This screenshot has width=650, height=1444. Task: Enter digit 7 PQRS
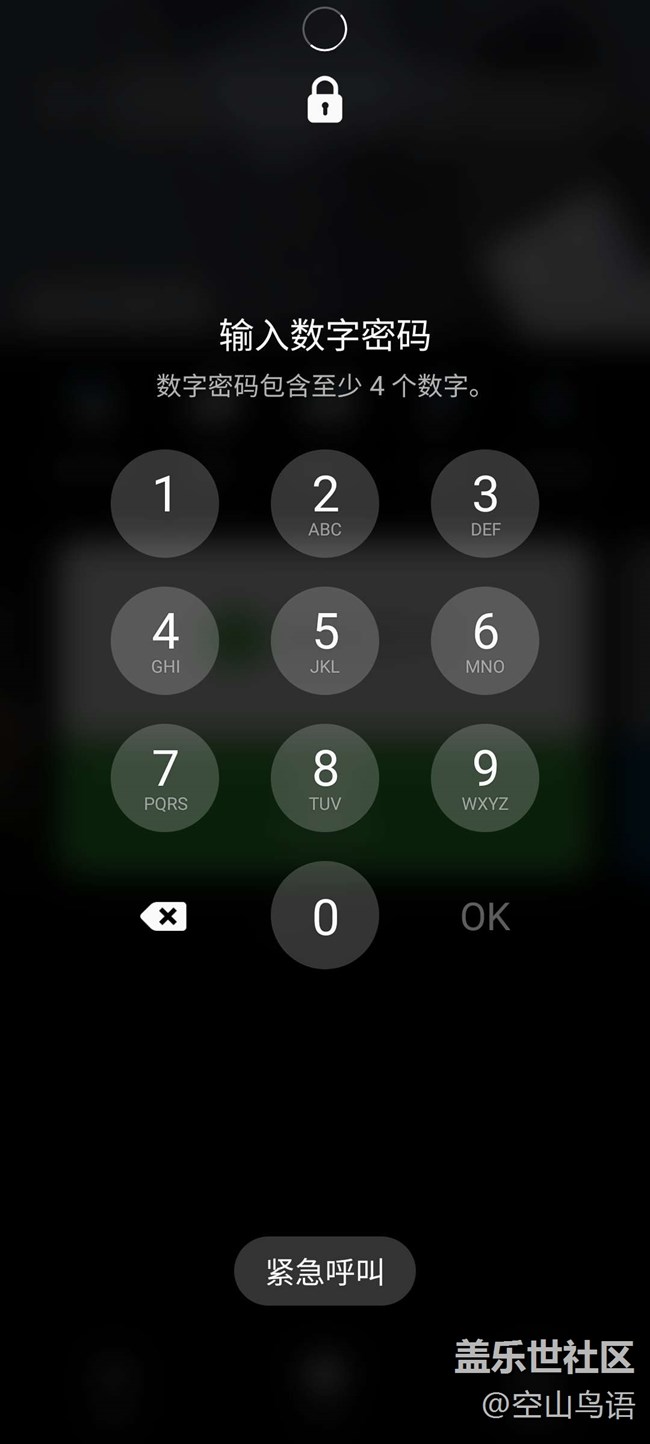pyautogui.click(x=165, y=777)
